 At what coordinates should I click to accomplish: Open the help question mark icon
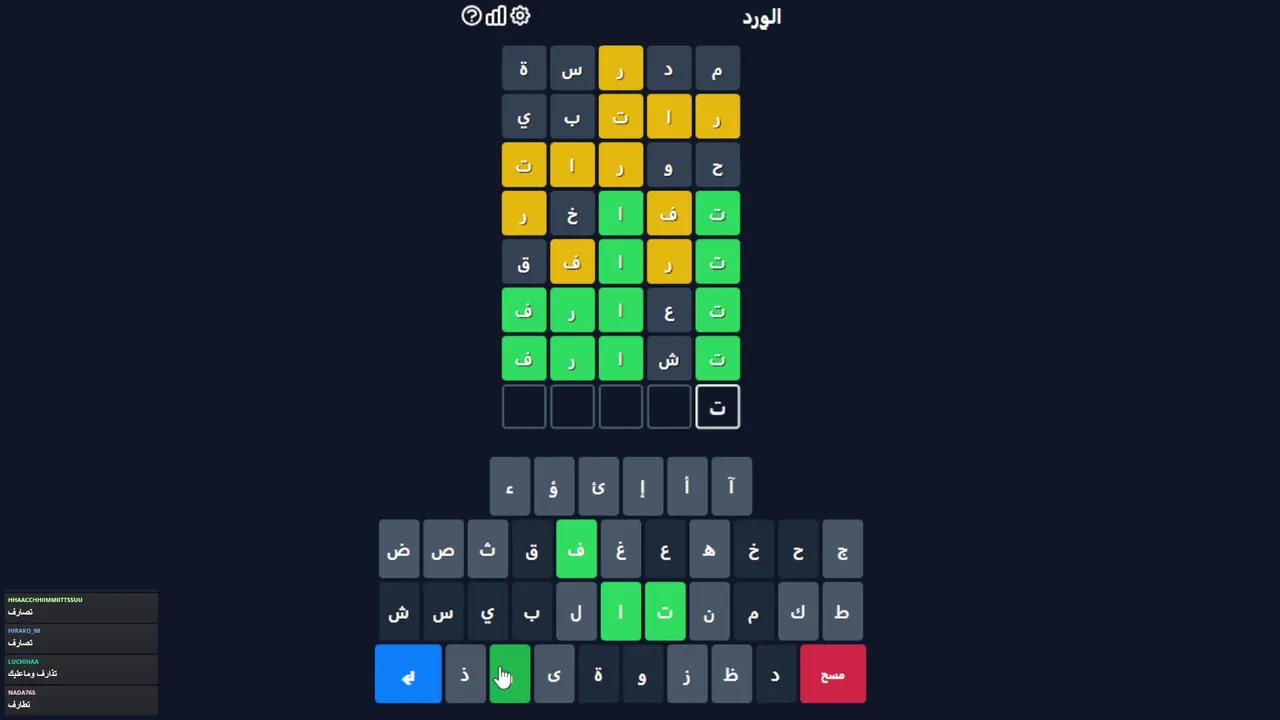click(x=471, y=16)
